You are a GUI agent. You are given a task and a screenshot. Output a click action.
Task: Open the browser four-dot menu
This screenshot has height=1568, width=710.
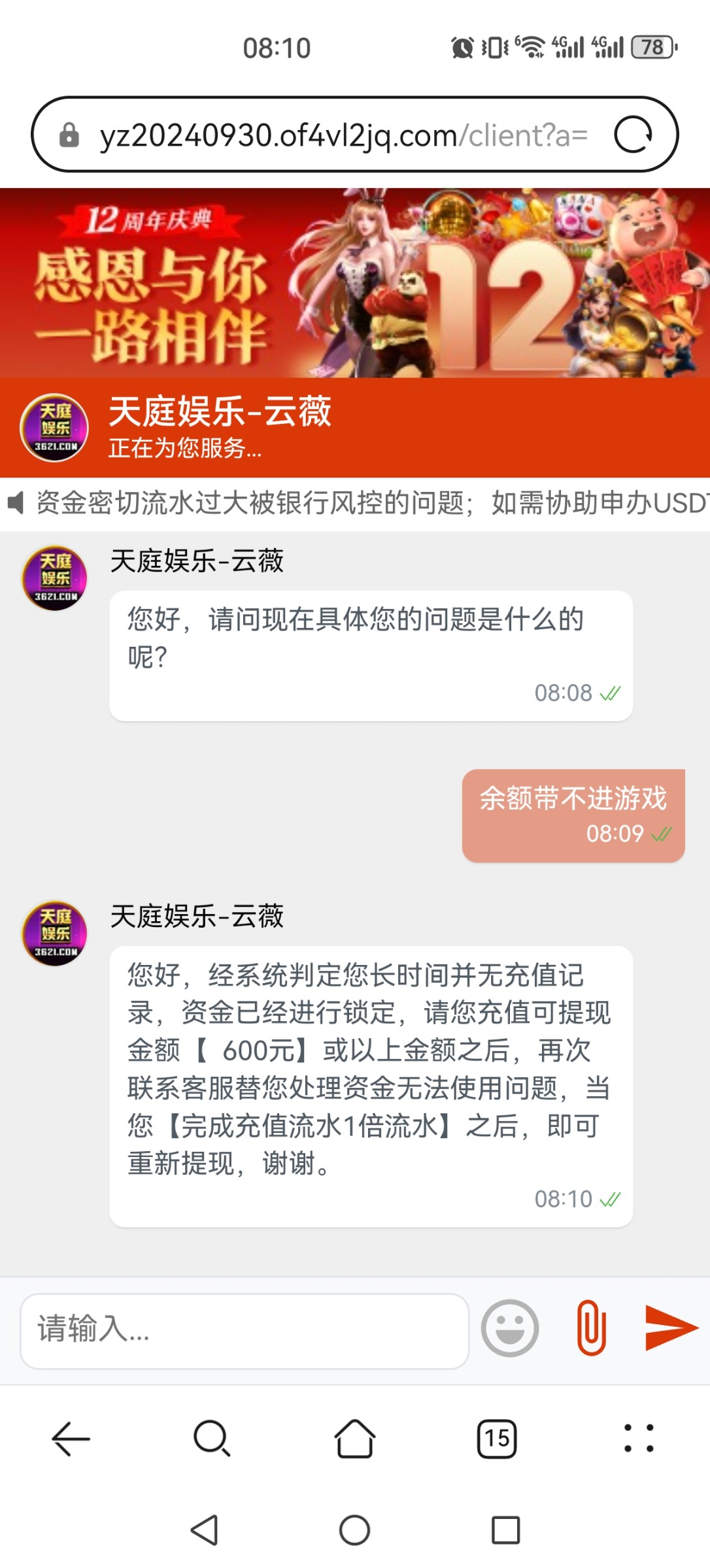(x=639, y=1438)
